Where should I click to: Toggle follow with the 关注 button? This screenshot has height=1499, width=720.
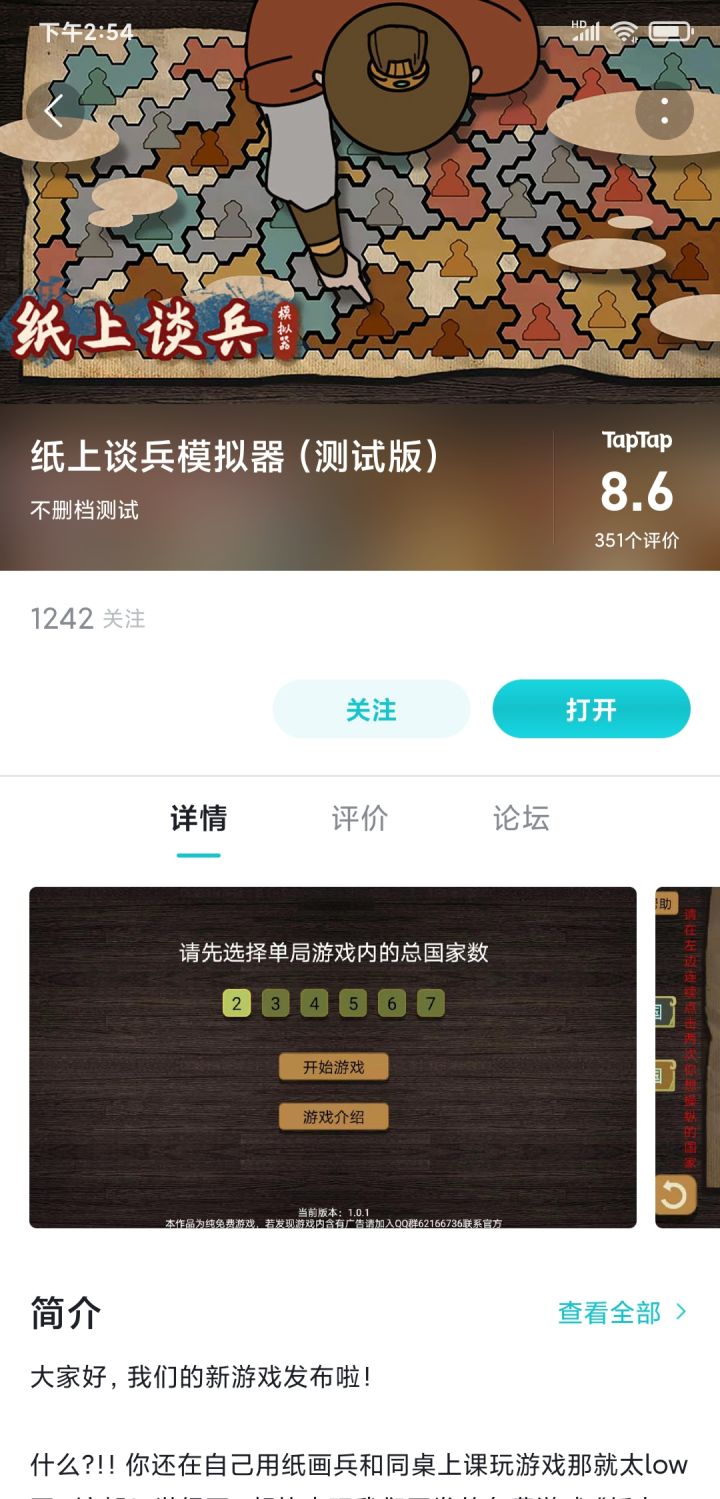coord(371,709)
